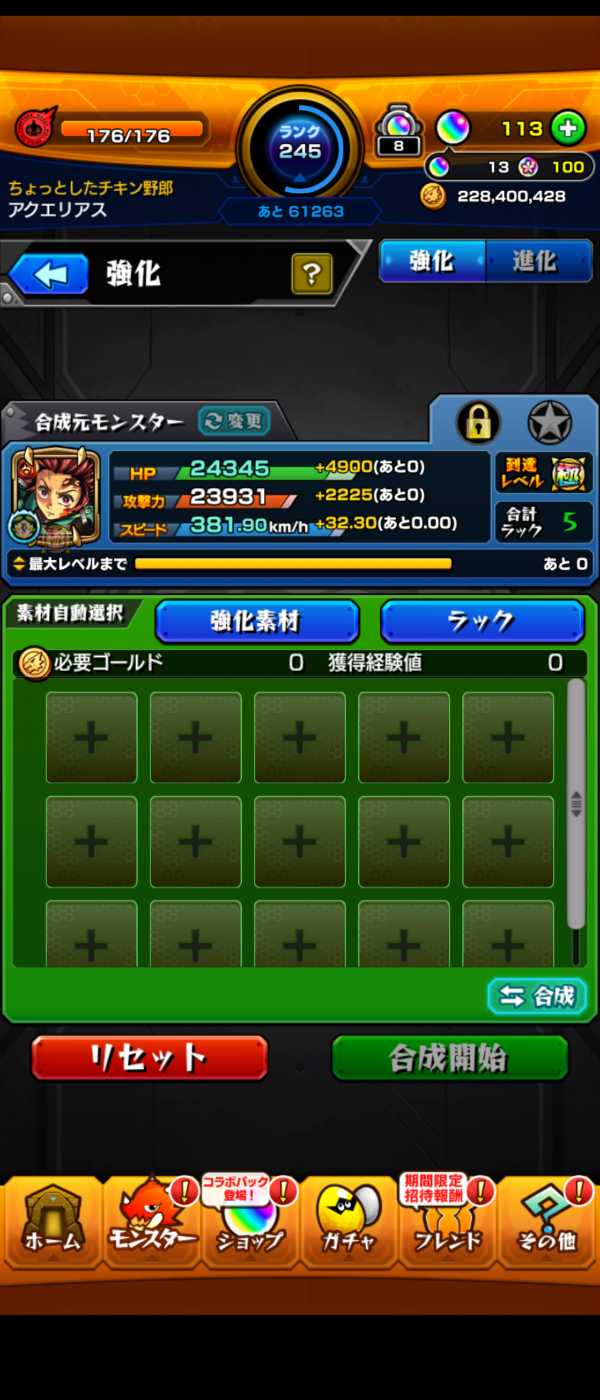Open the モンスター tab
Screen dimensions: 600x1400
[151, 1224]
